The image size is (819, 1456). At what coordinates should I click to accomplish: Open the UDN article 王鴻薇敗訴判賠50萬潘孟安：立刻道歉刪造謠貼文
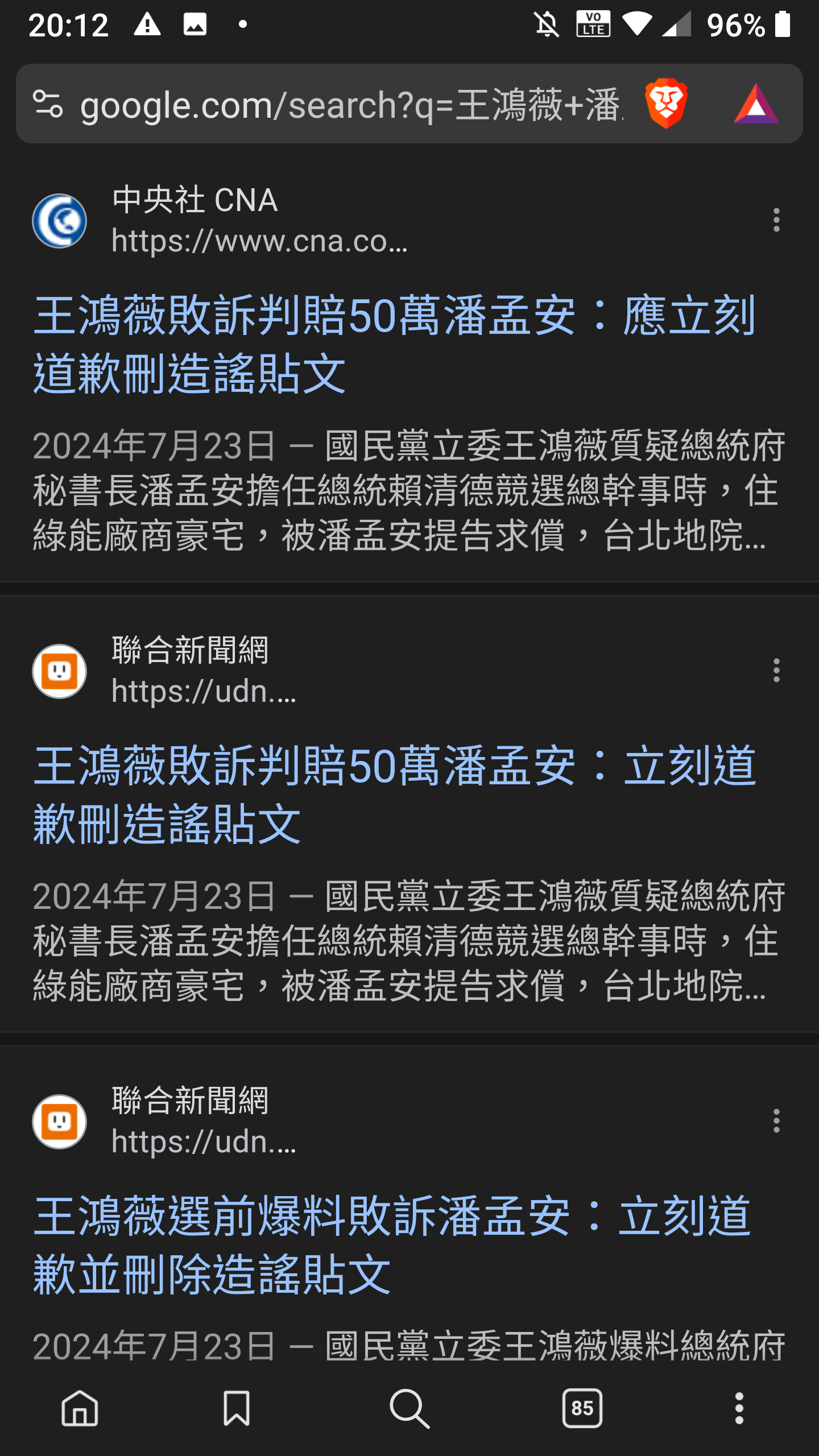point(395,795)
